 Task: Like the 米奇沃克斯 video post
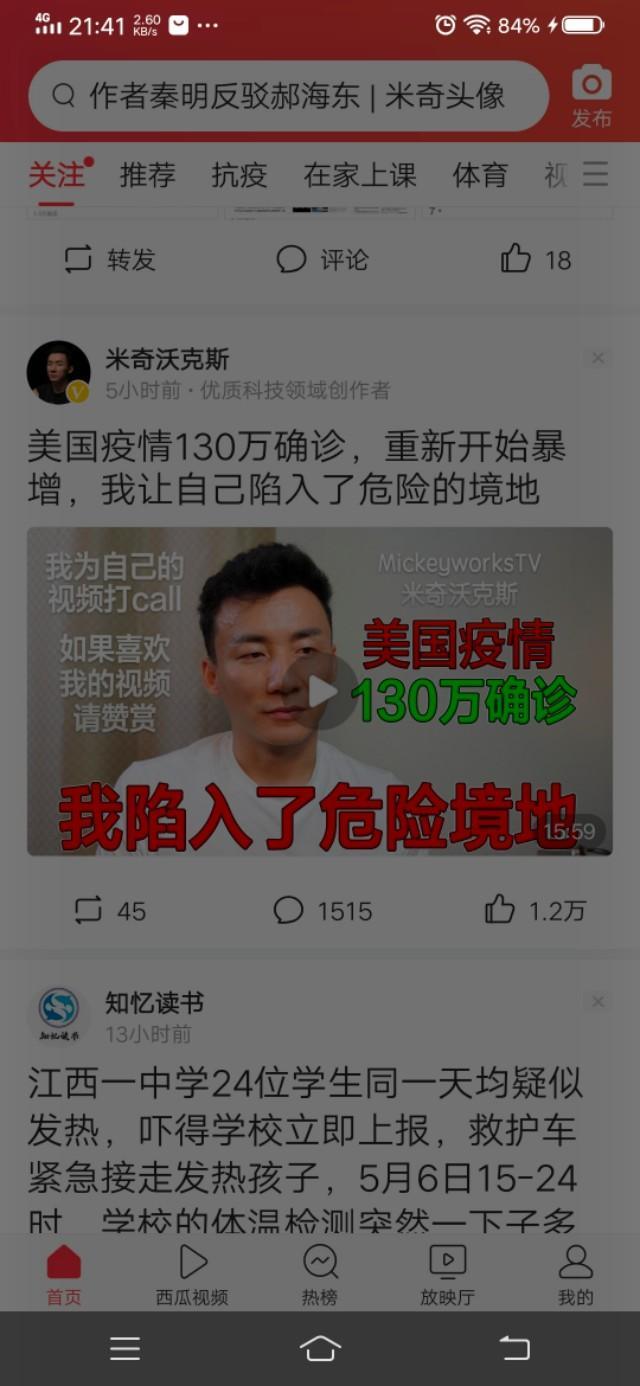(x=535, y=910)
